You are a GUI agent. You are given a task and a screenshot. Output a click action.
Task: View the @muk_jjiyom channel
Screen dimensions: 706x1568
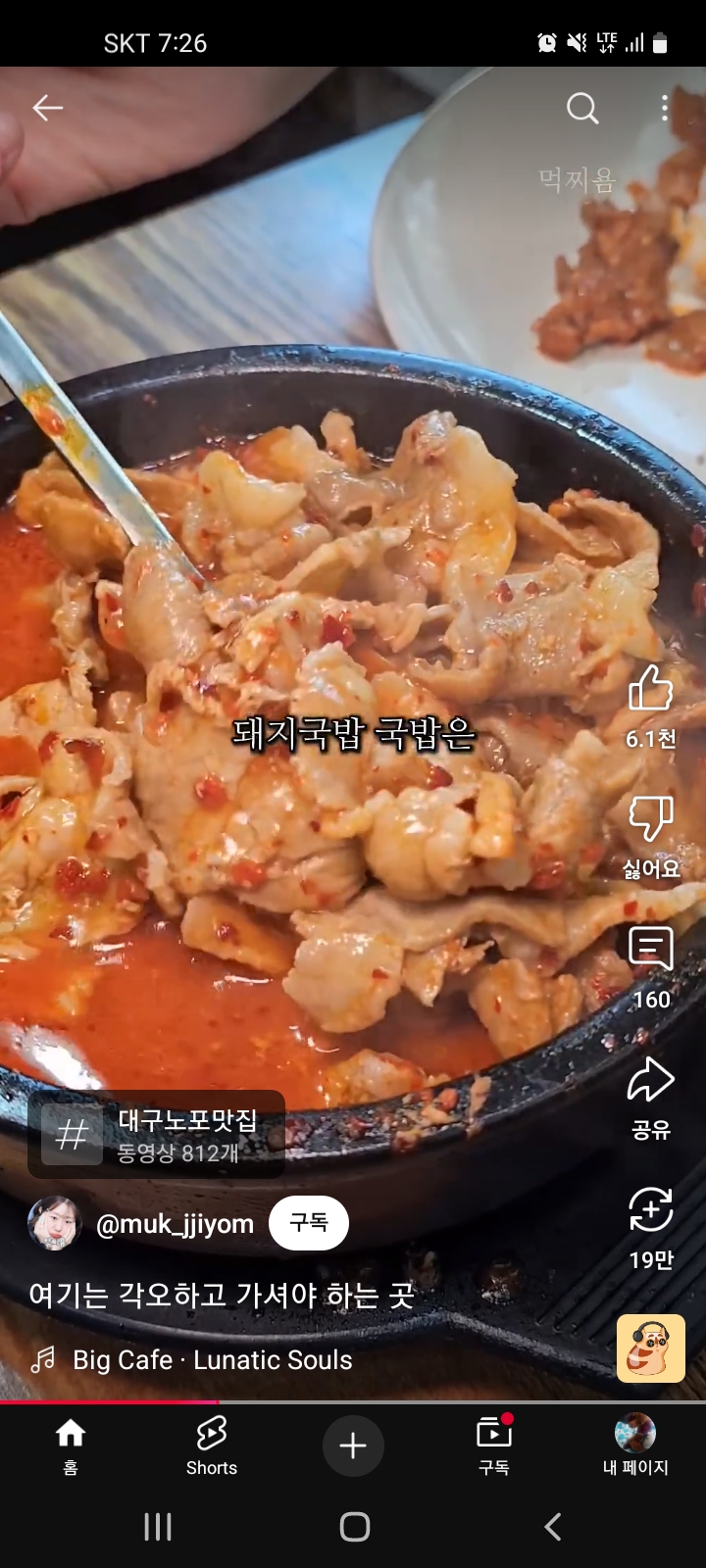click(x=175, y=1224)
